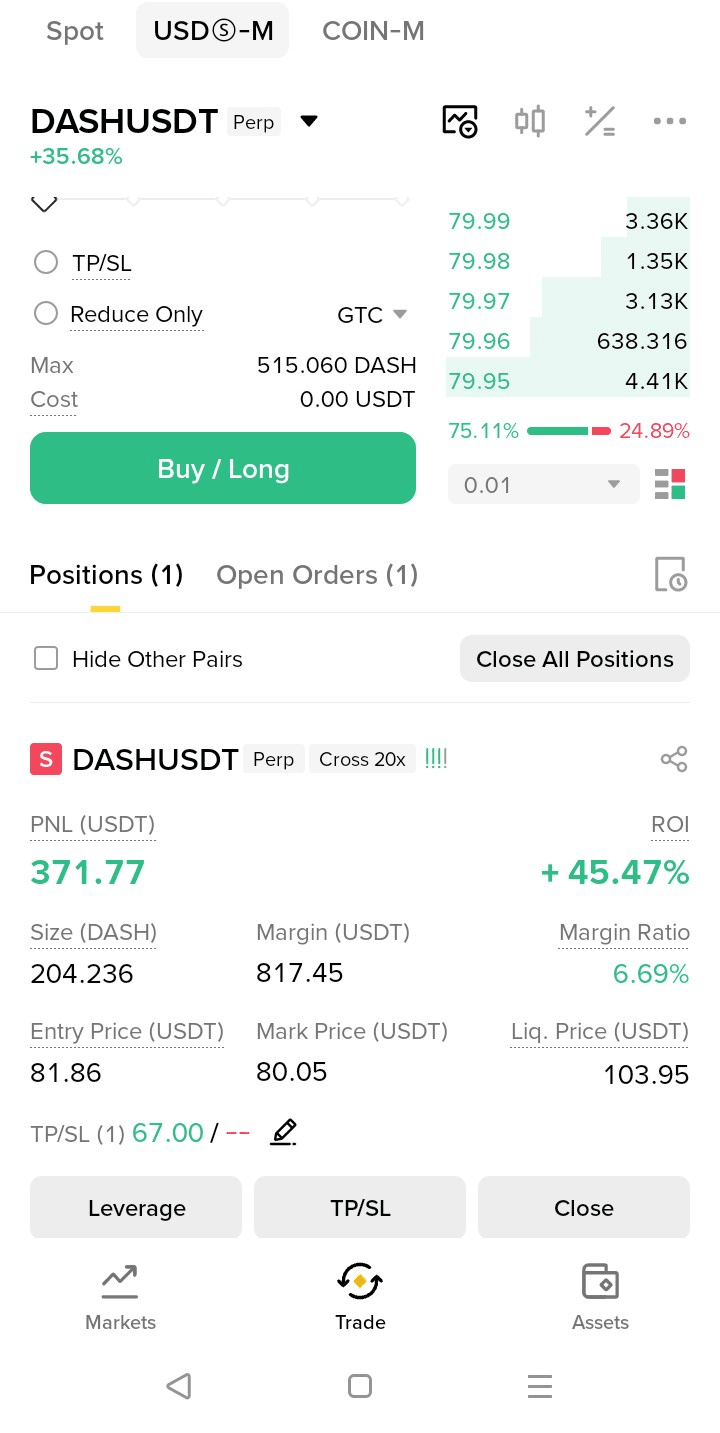This screenshot has width=720, height=1433.
Task: Open the order history icon
Action: point(670,575)
